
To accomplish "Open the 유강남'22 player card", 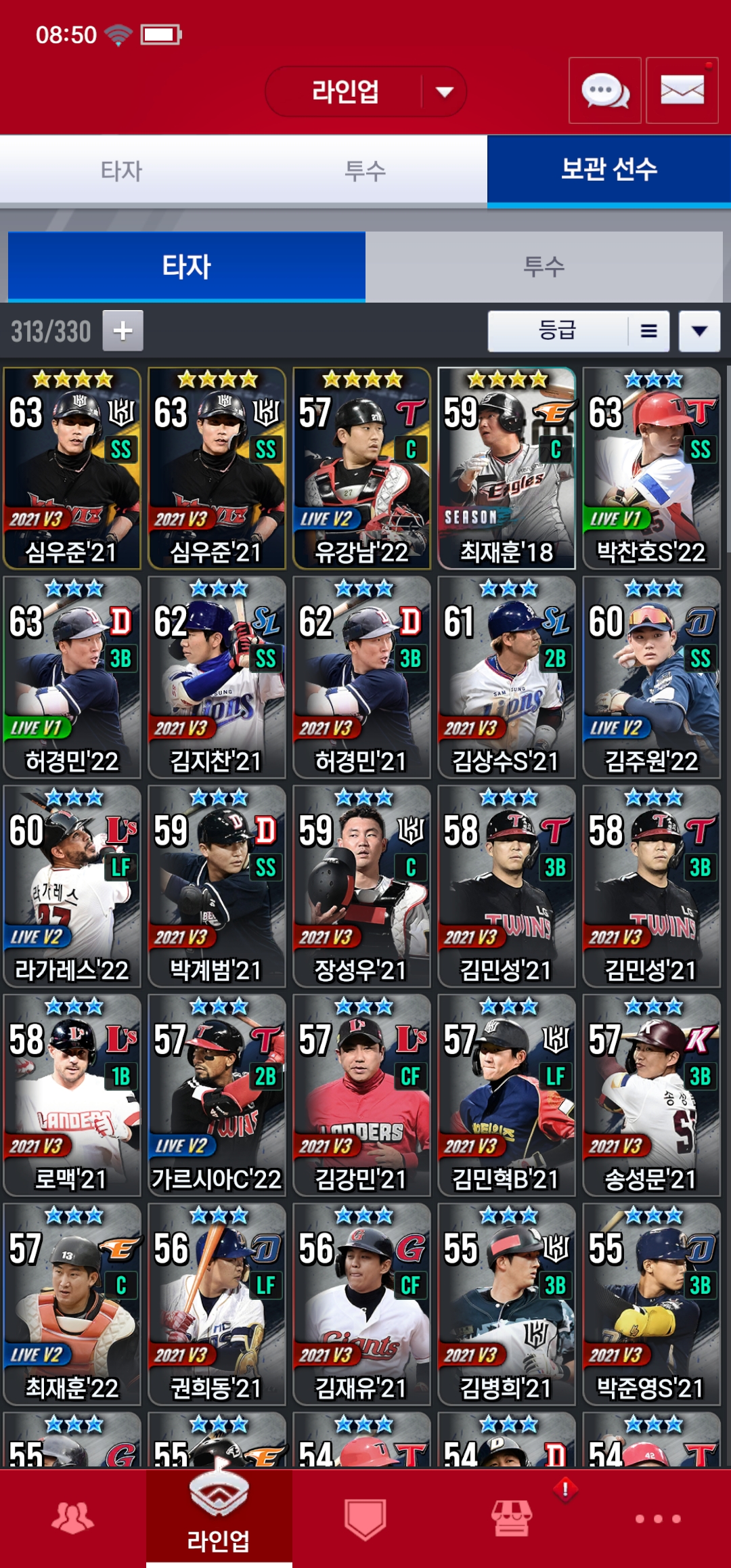I will (x=361, y=469).
